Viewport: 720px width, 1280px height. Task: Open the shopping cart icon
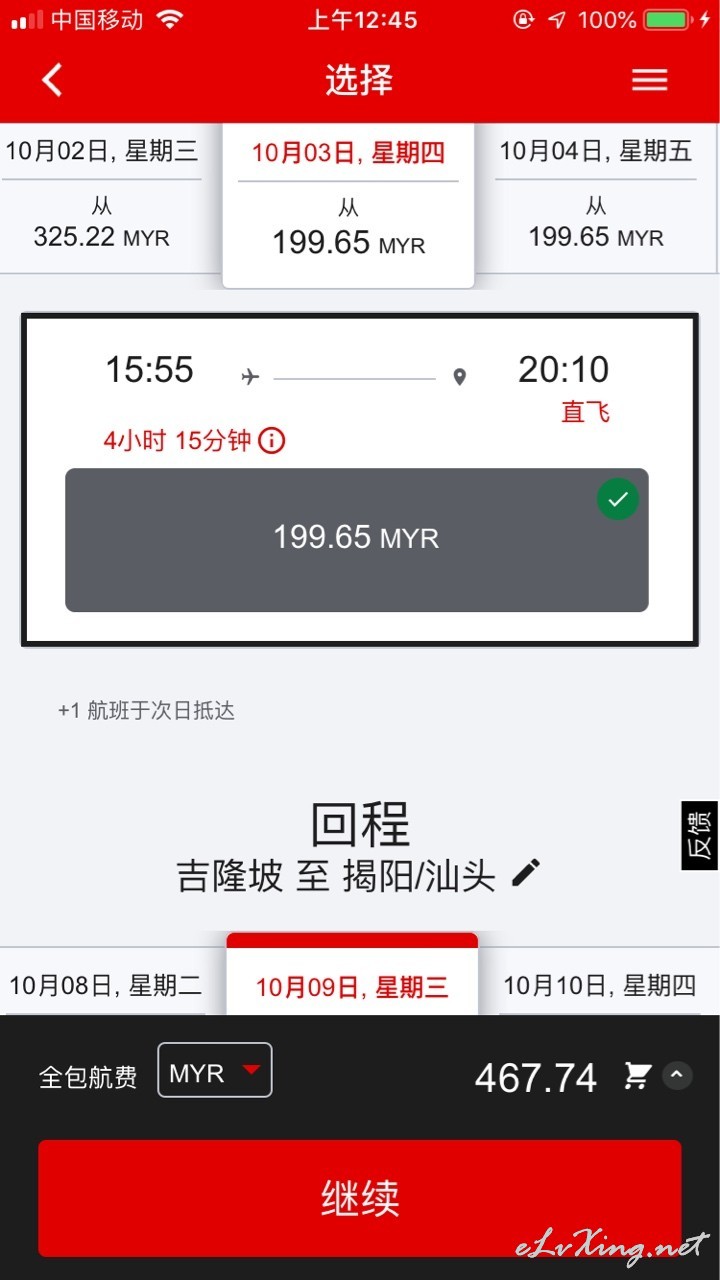637,1076
